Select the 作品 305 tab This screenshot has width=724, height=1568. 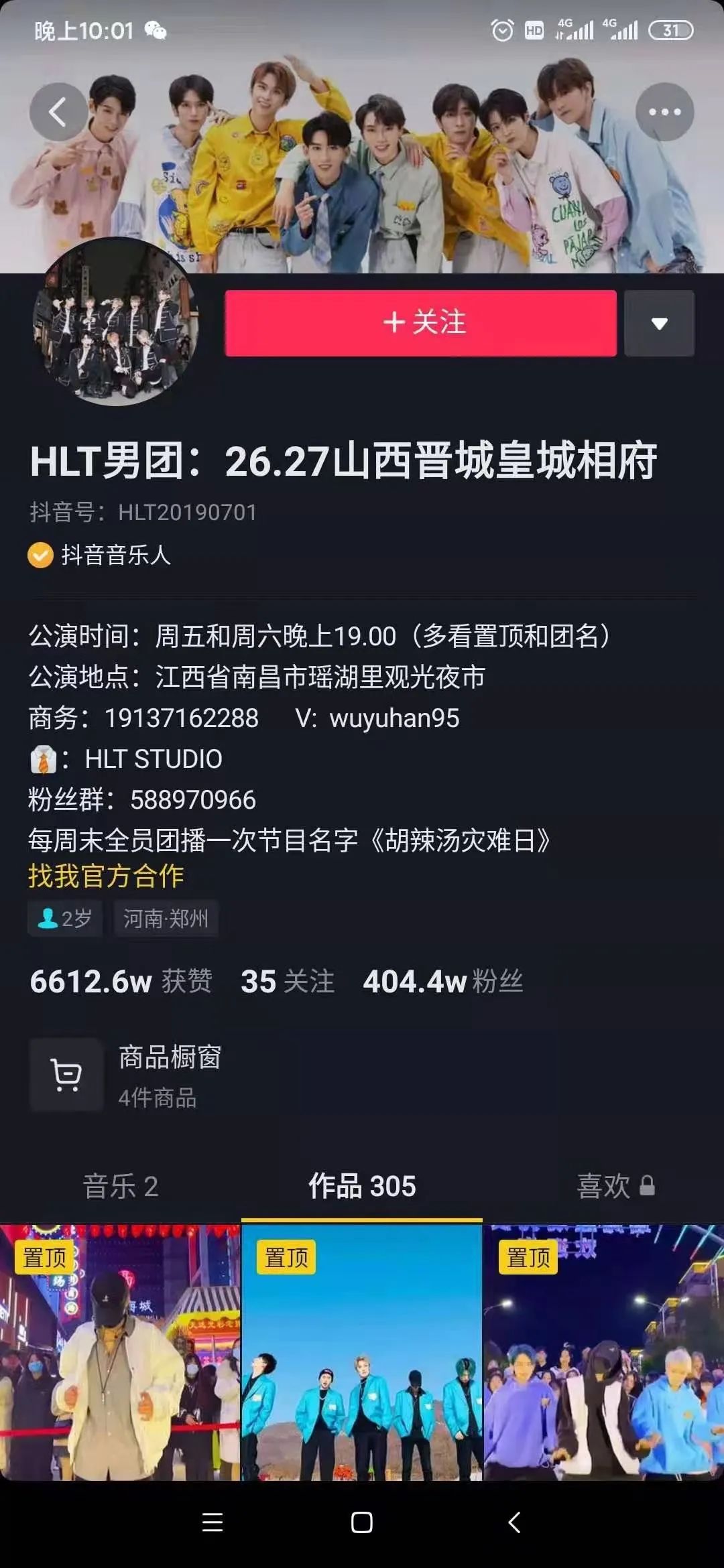(x=362, y=1186)
